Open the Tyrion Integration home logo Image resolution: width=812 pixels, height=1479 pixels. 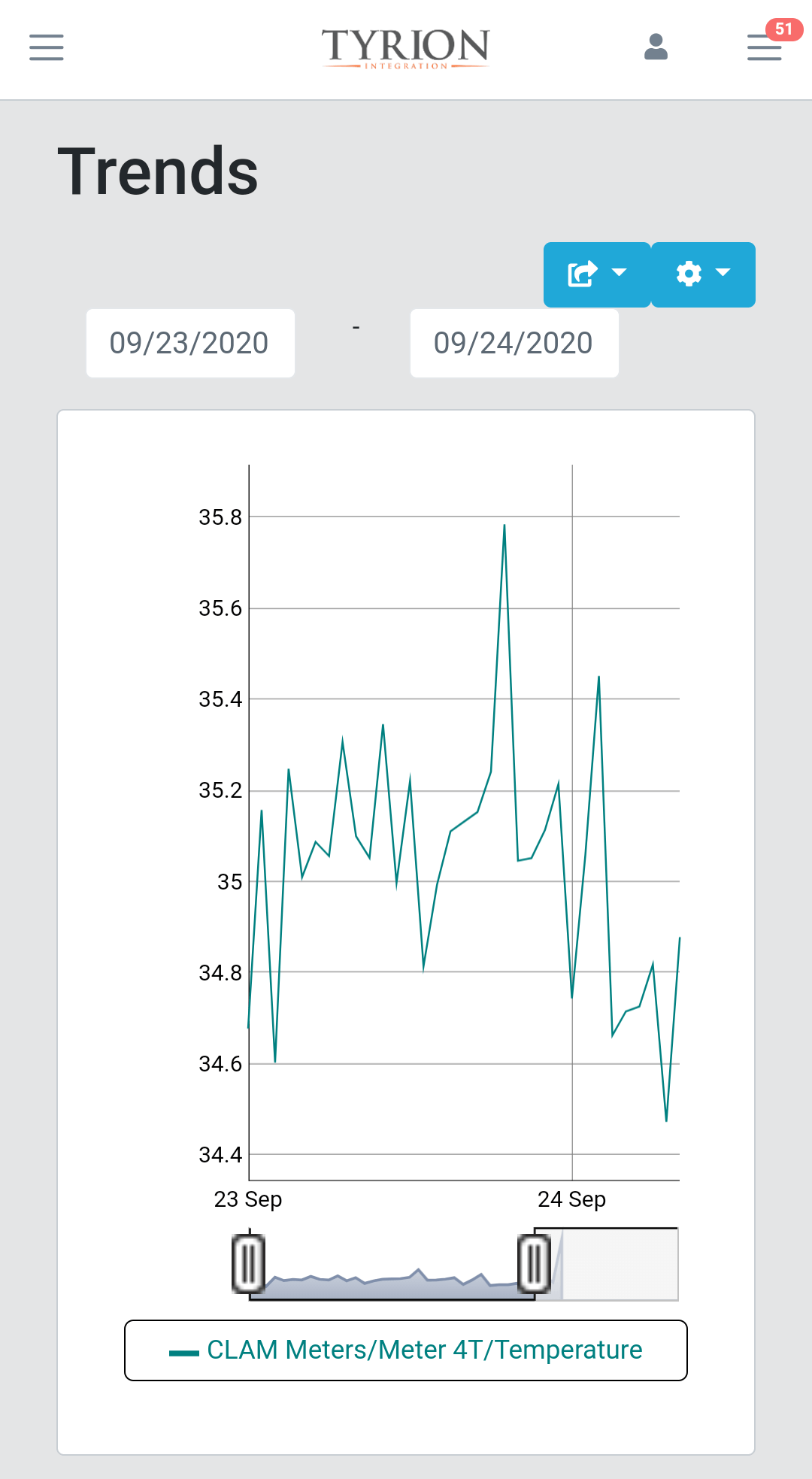point(406,47)
